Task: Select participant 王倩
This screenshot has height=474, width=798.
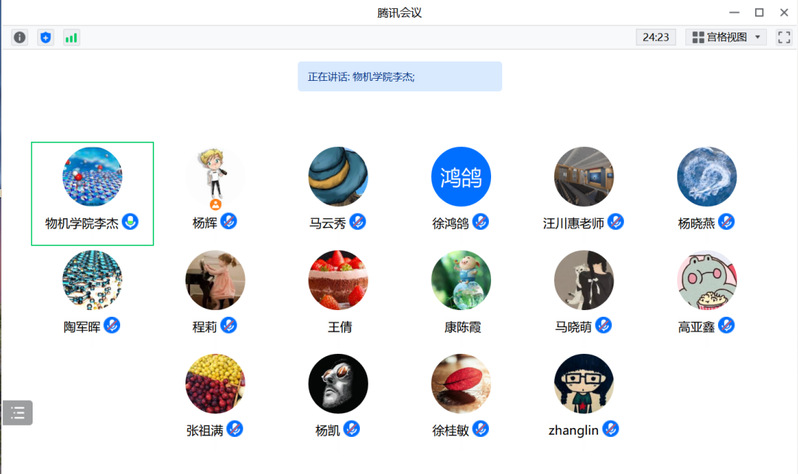Action: [x=338, y=280]
